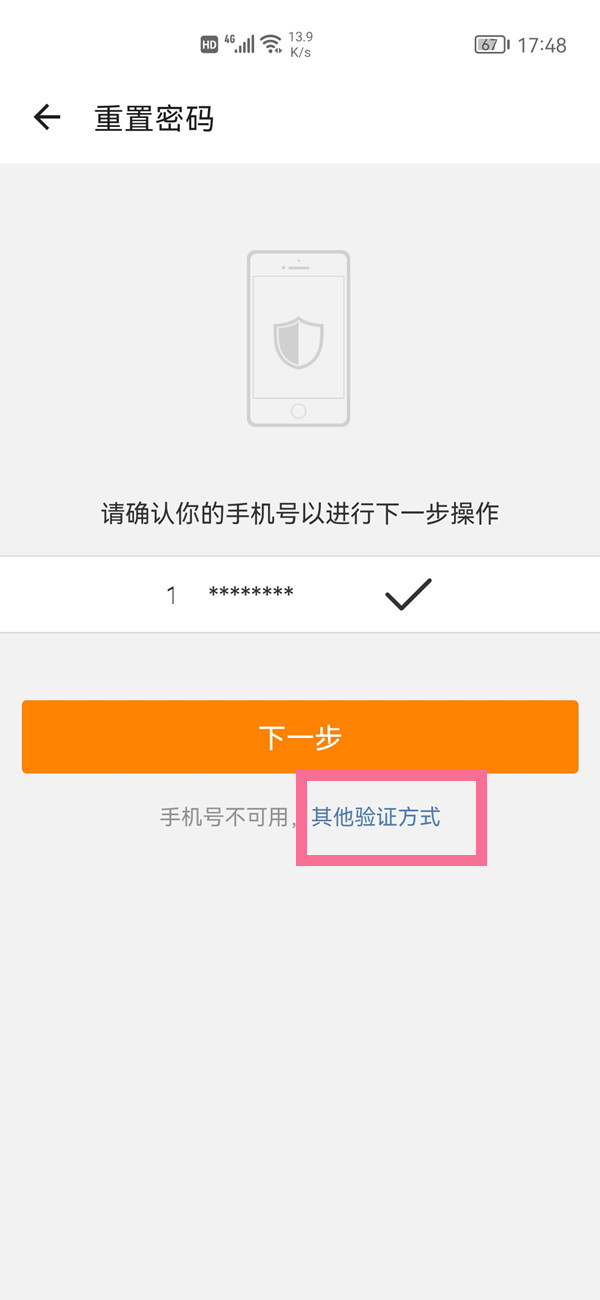This screenshot has width=600, height=1300.
Task: Tap the orange 下一步 button
Action: tap(300, 737)
